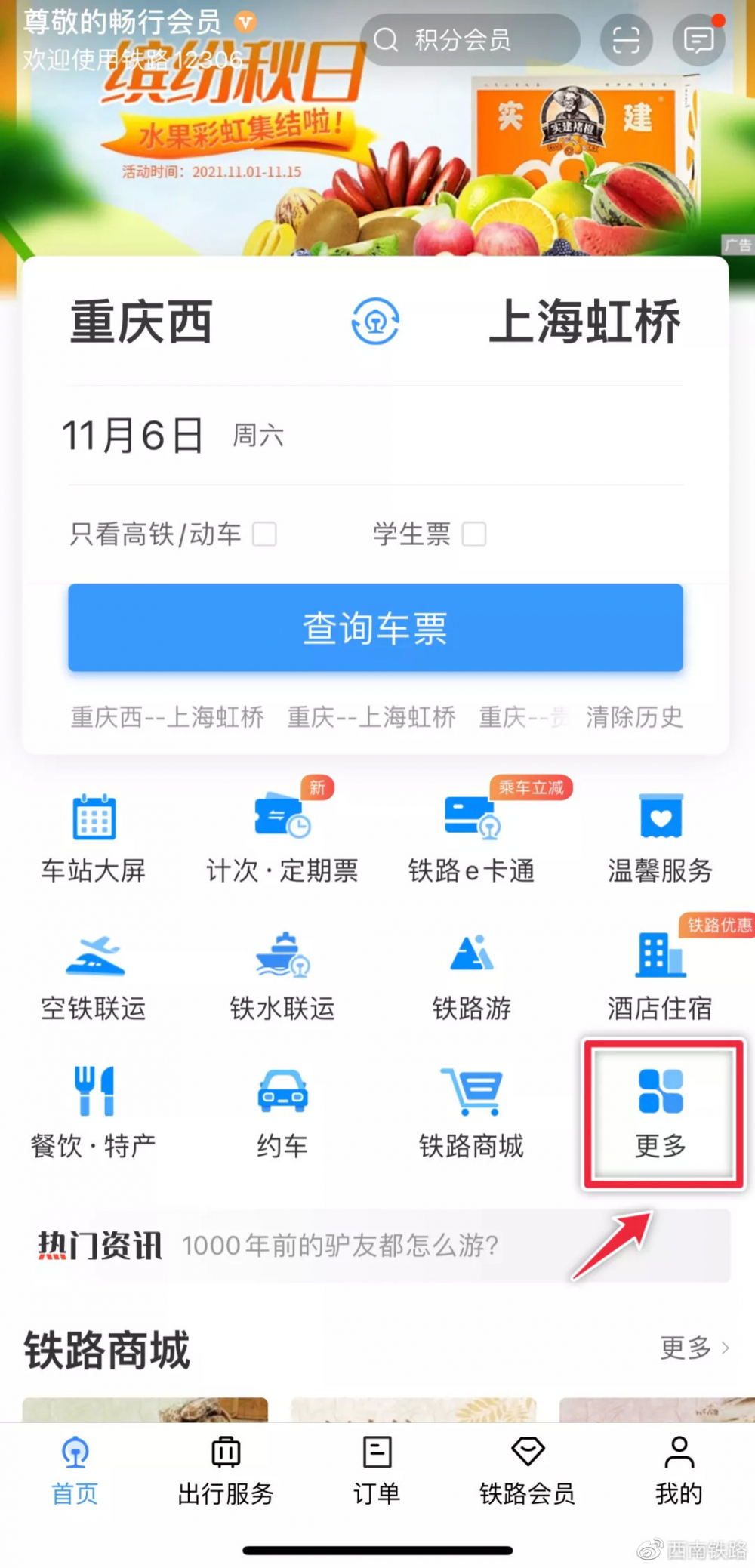Check the 学生票 box
Viewport: 755px width, 1568px height.
click(473, 534)
